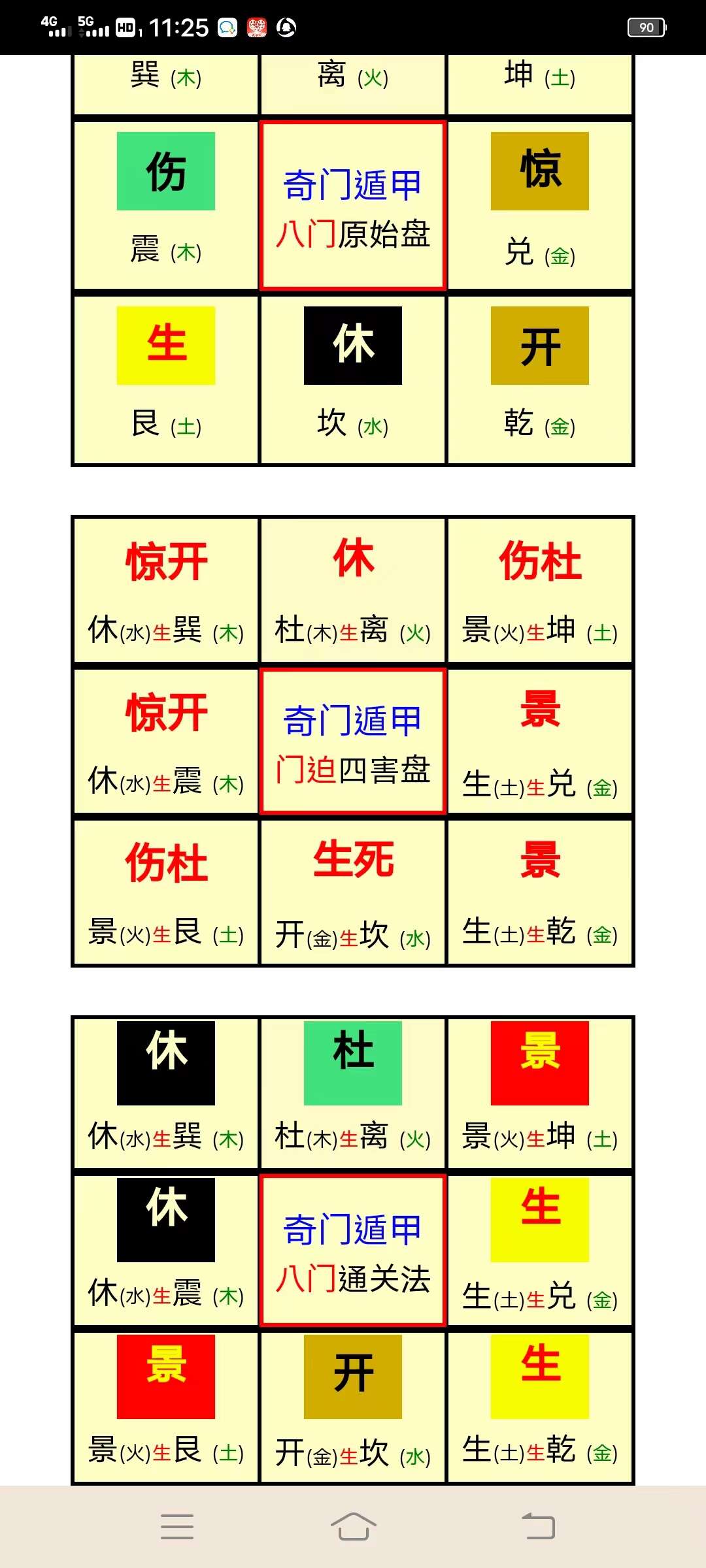Open recent apps from the navigation bar
Viewport: 706px width, 1568px height.
coord(177,1527)
